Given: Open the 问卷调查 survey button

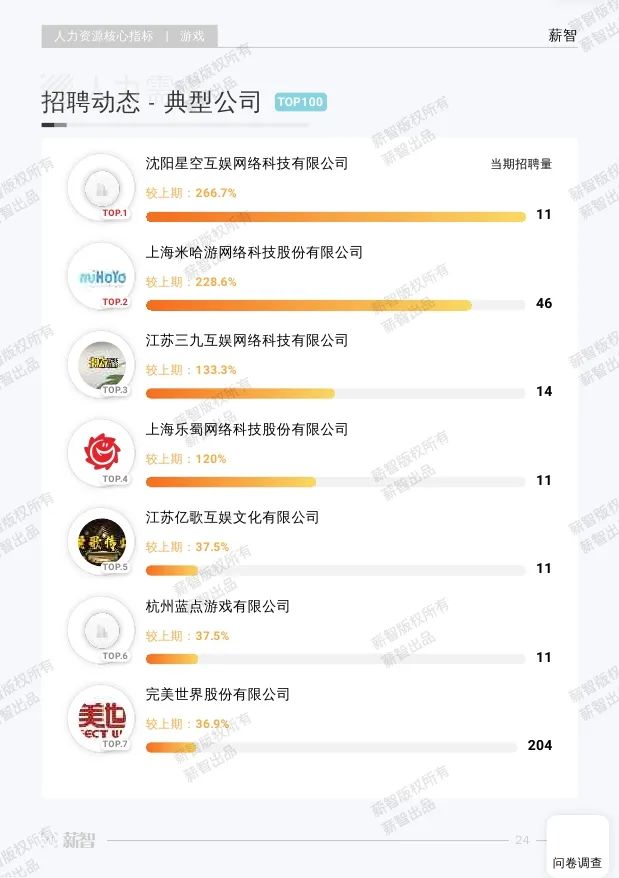Looking at the screenshot, I should pos(577,849).
